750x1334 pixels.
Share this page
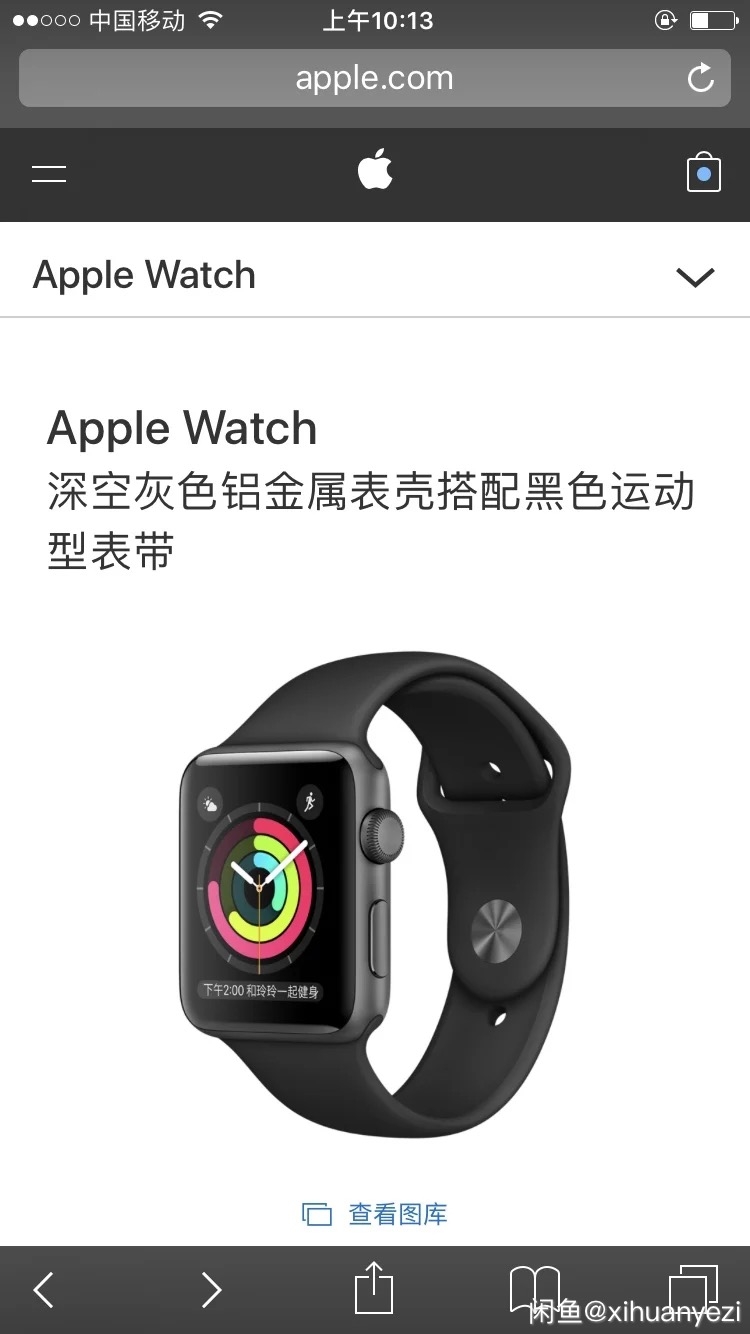coord(374,1288)
